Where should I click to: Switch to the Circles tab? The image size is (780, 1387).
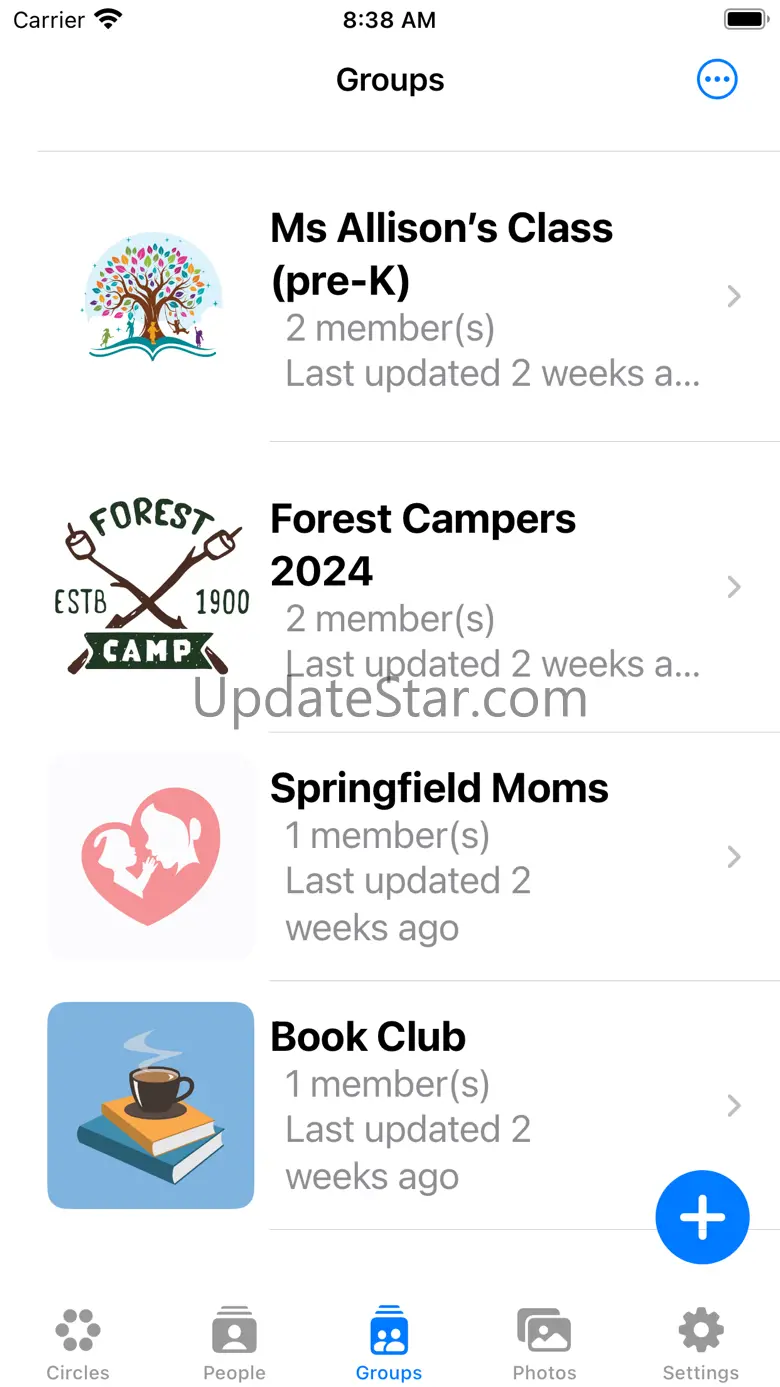[x=78, y=1343]
